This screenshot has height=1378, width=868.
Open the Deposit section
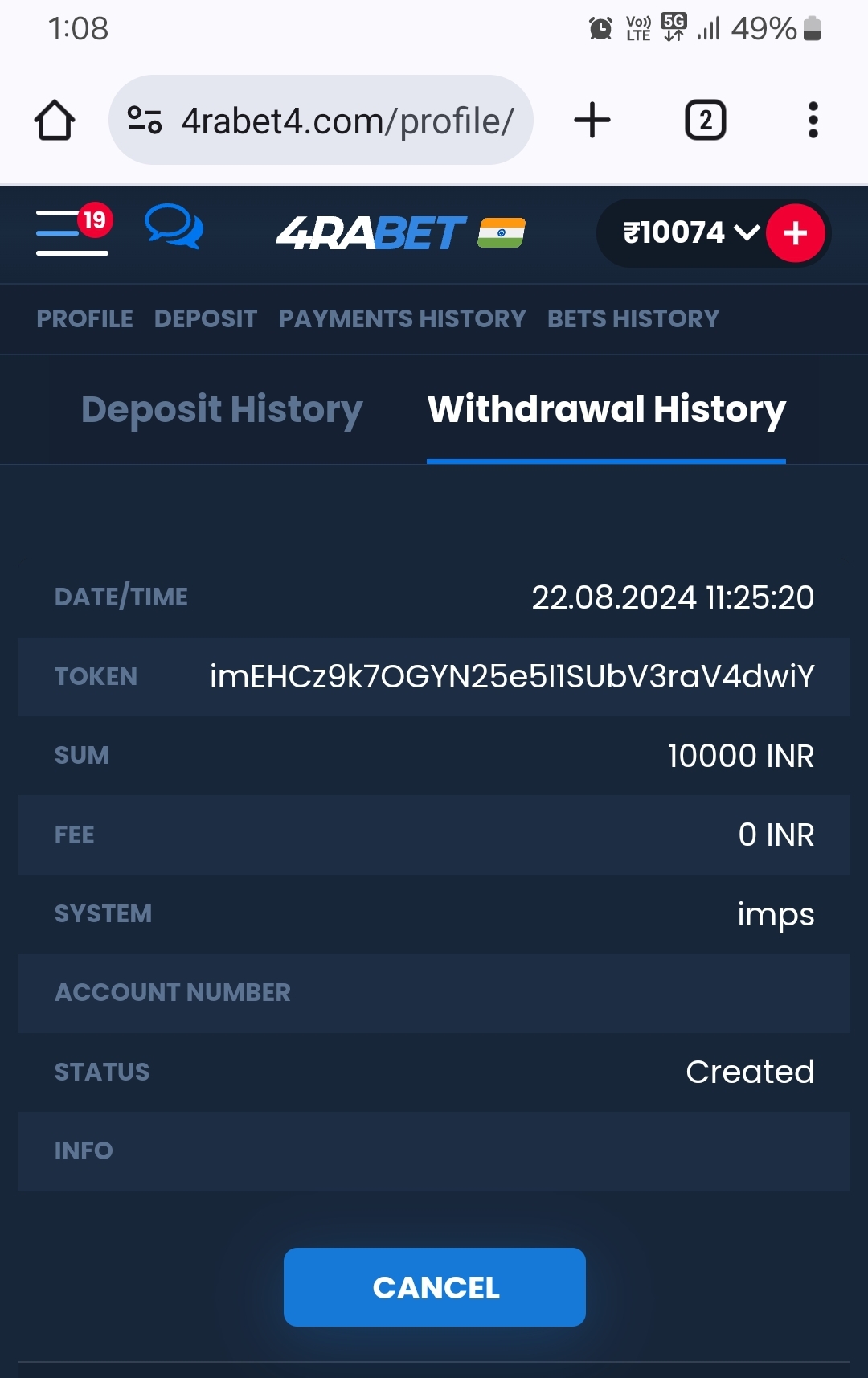tap(206, 318)
